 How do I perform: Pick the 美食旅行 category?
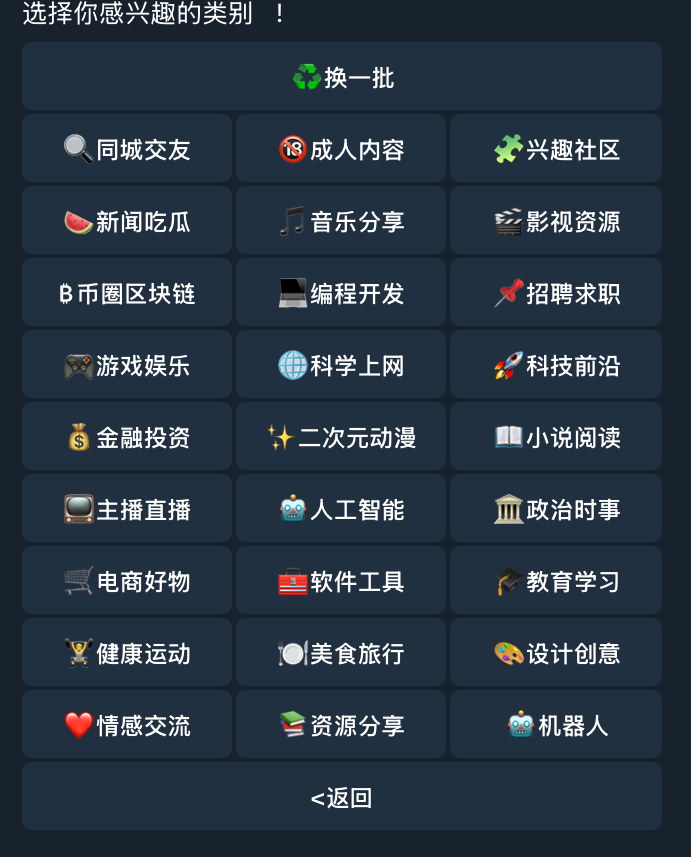[x=341, y=653]
